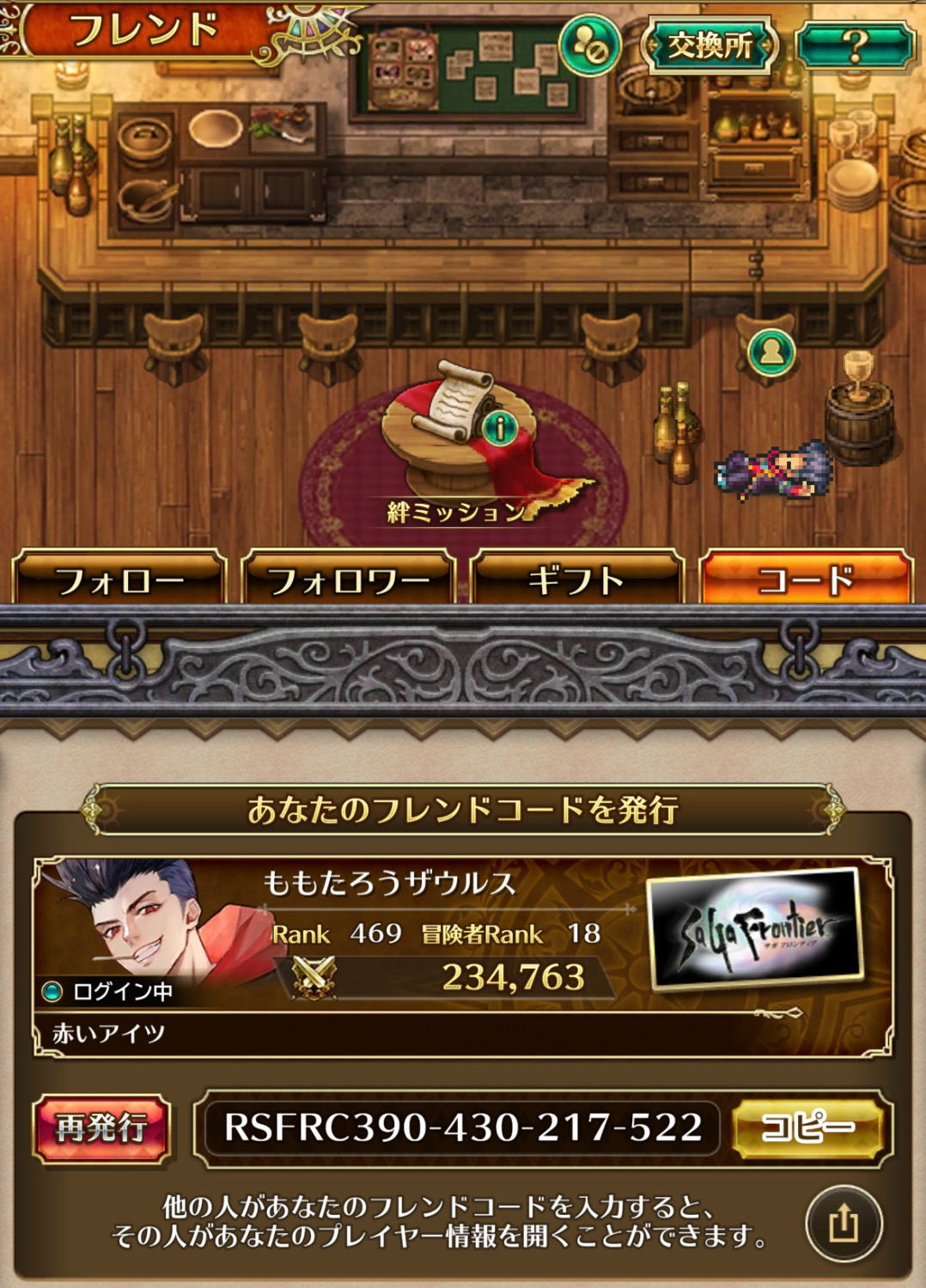This screenshot has width=926, height=1288.
Task: Switch to the ギフト tab
Action: [576, 580]
